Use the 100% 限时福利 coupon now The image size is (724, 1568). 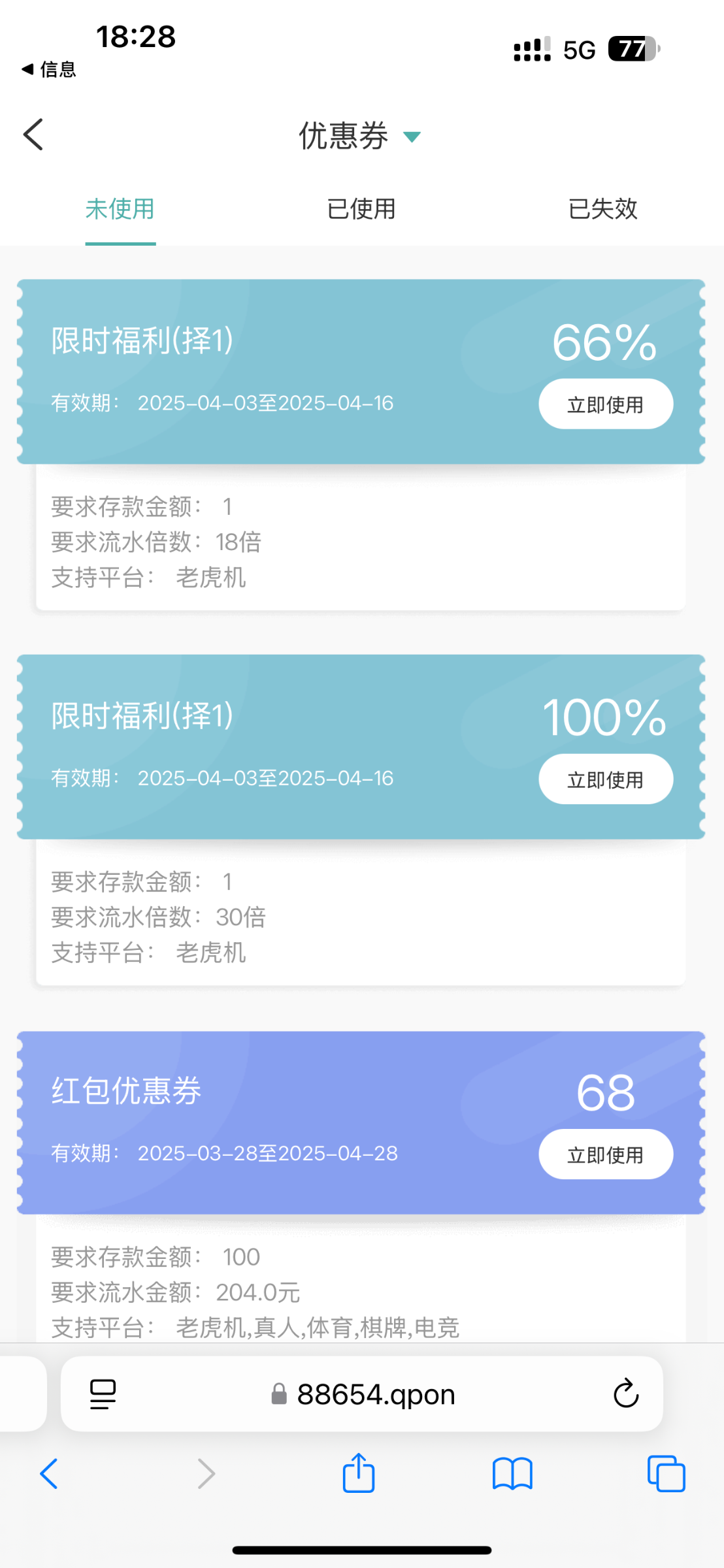pyautogui.click(x=606, y=779)
